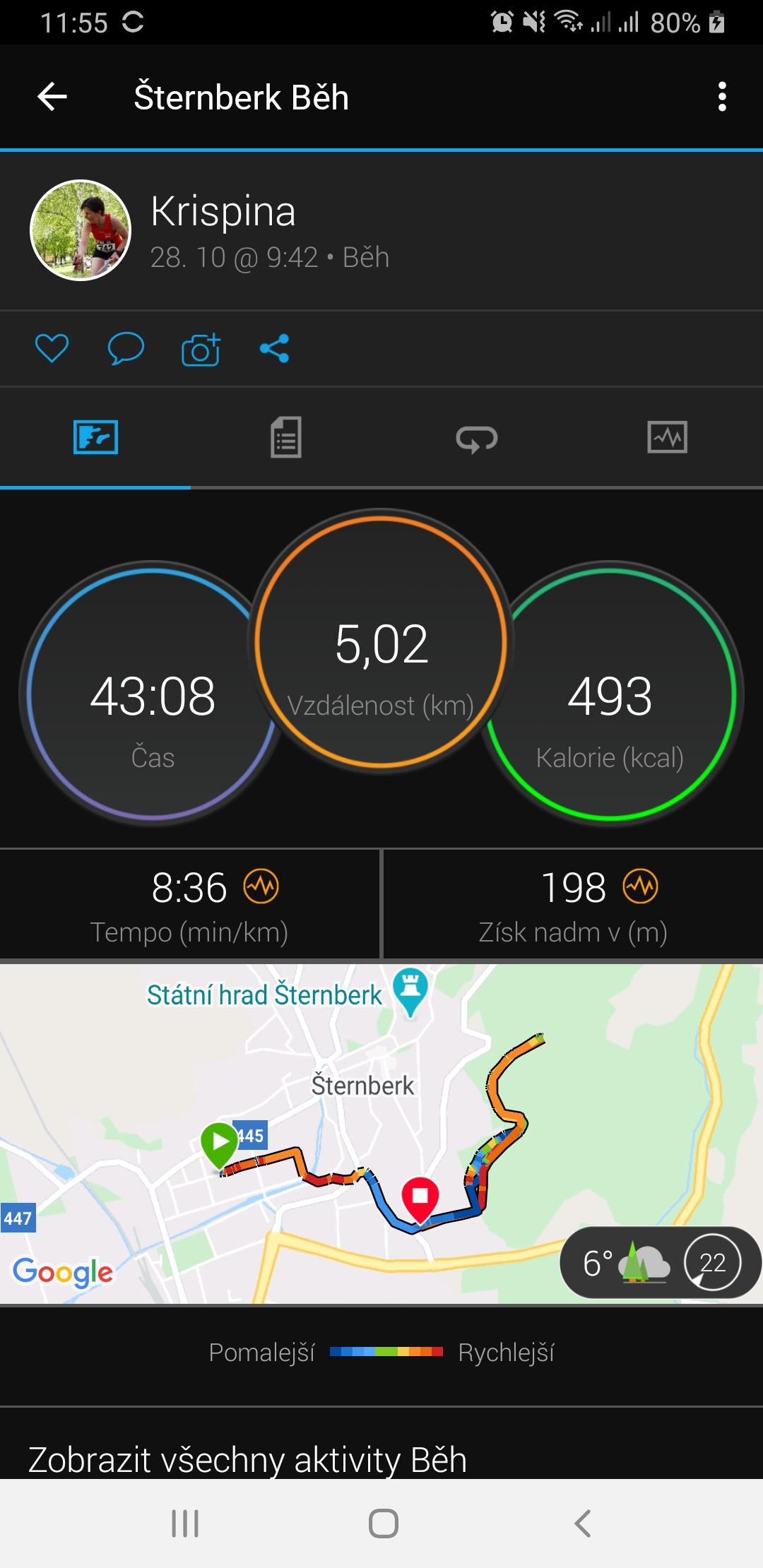Switch to the charts tab

(668, 437)
